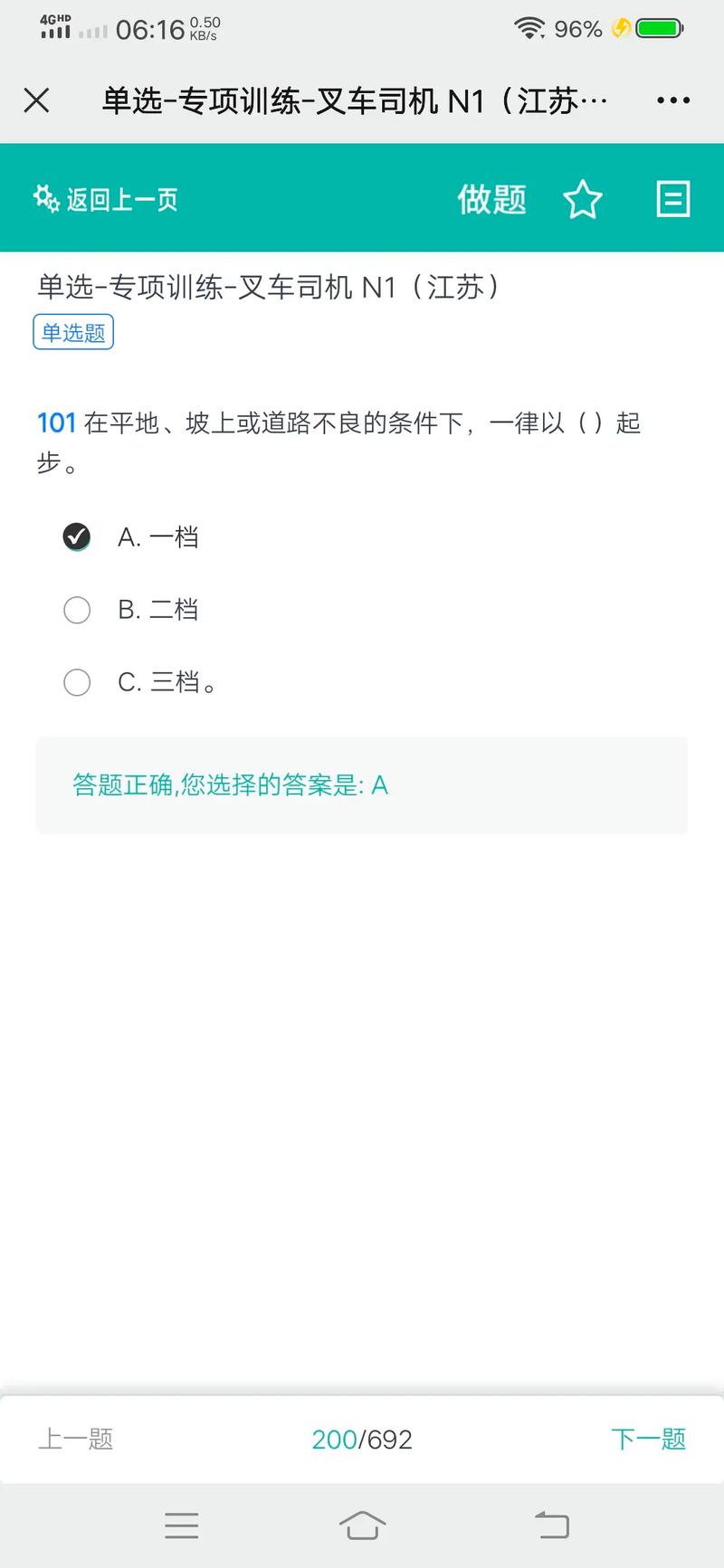Close the quiz page with the X
724x1568 pixels.
tap(36, 100)
